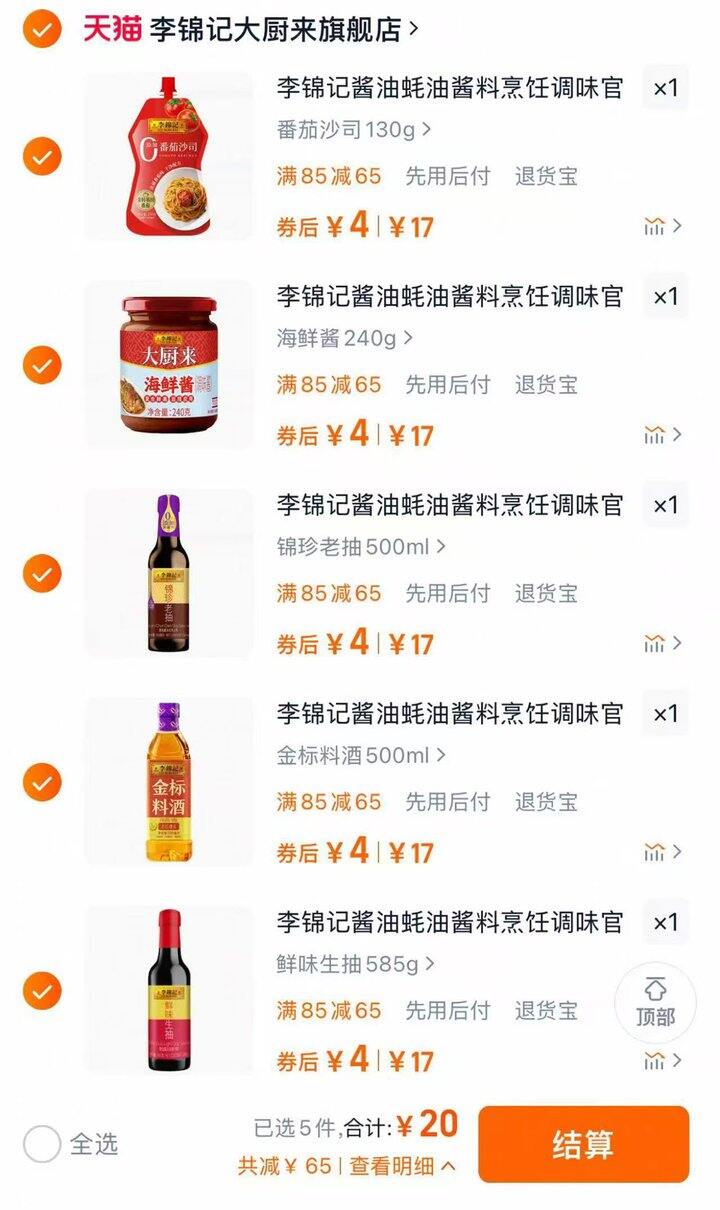Uncheck the 鲜味生抽 585g item

42,991
